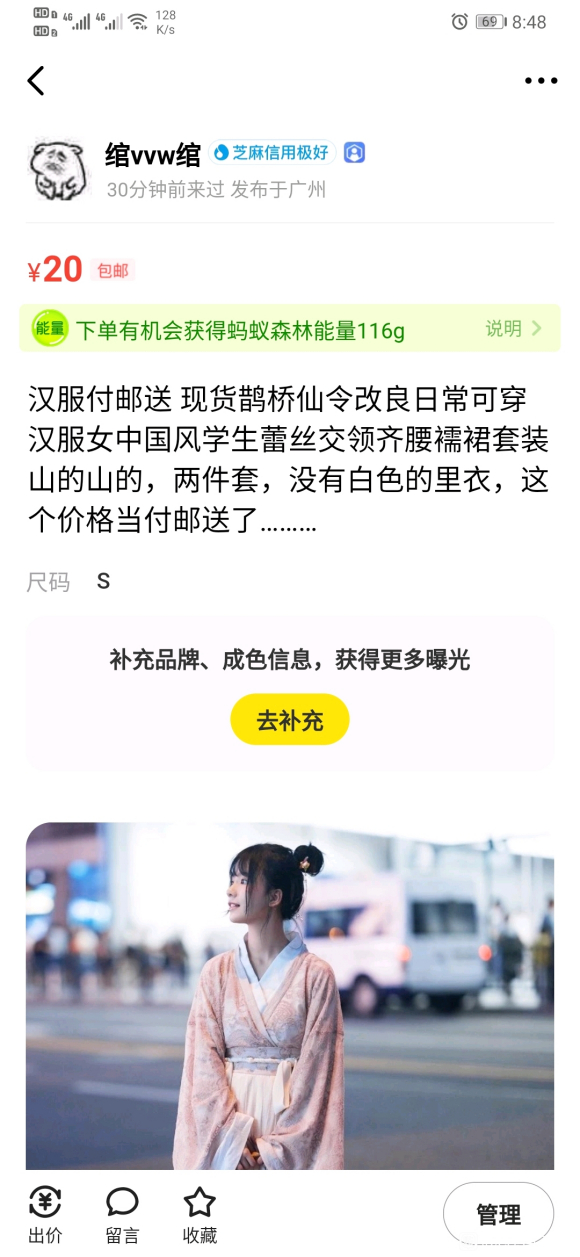
Task: Open 说明 for Ant Forest energy
Action: coord(514,328)
